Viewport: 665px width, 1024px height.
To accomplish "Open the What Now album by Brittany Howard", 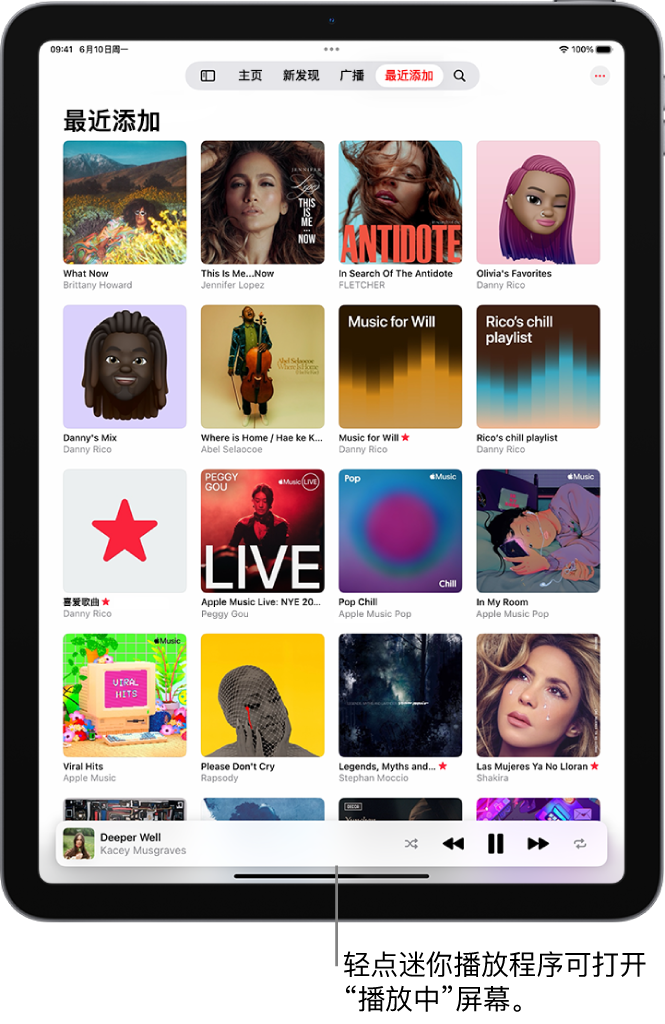I will (x=124, y=202).
